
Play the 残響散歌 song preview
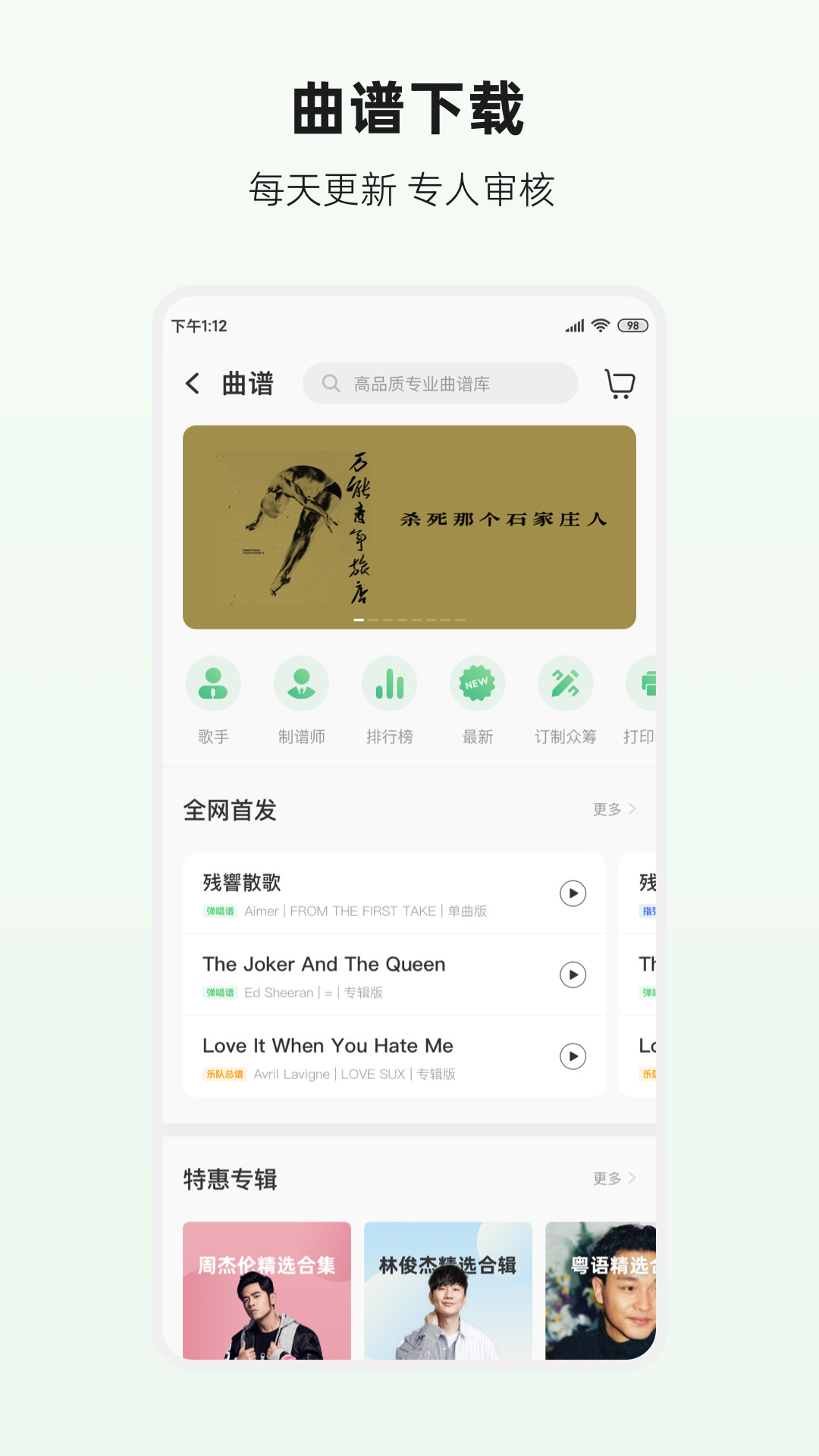click(573, 894)
